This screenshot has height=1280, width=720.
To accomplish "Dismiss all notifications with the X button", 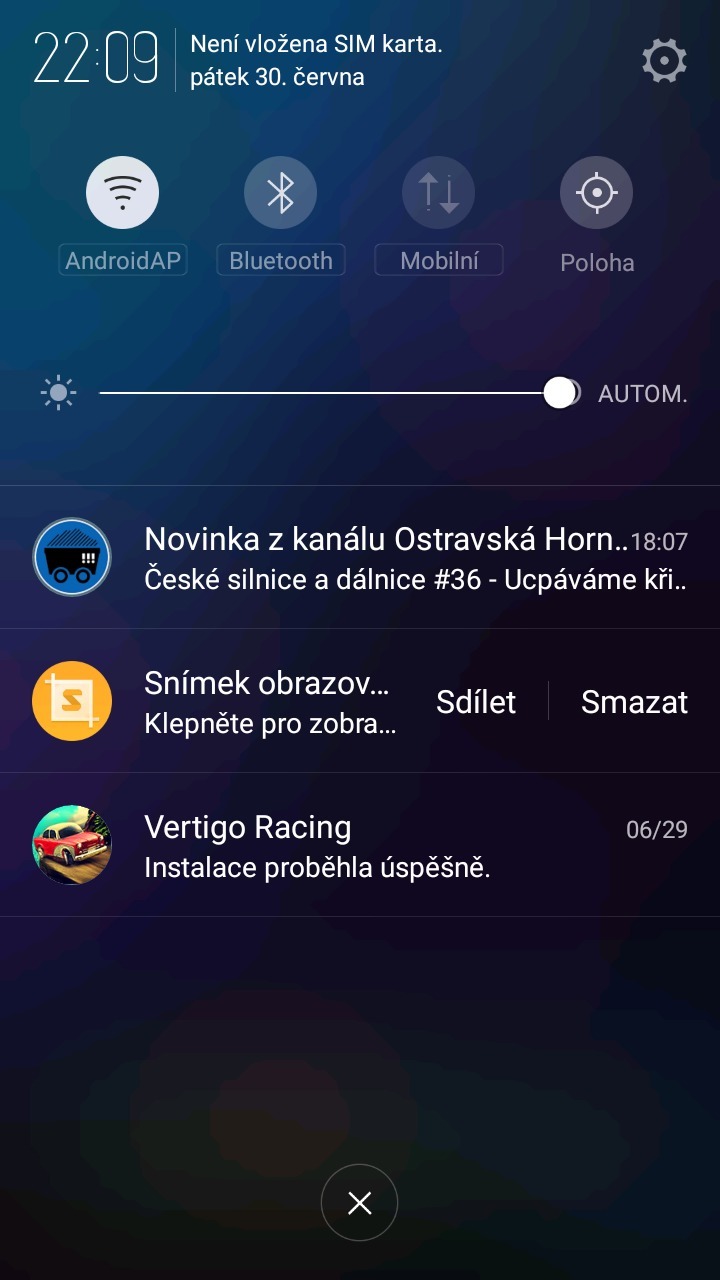I will click(x=359, y=1203).
